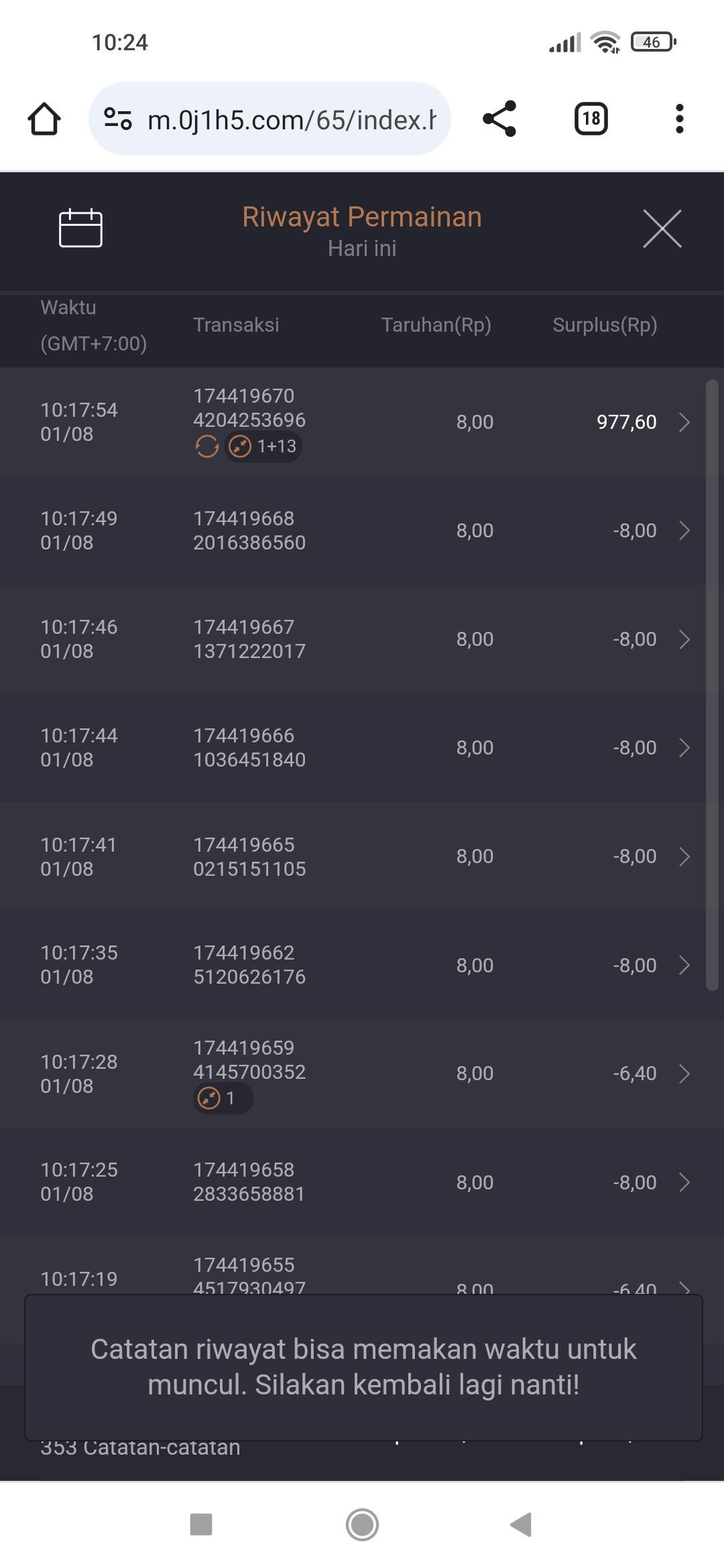Open the tab switcher showing 18 tabs

click(x=591, y=119)
